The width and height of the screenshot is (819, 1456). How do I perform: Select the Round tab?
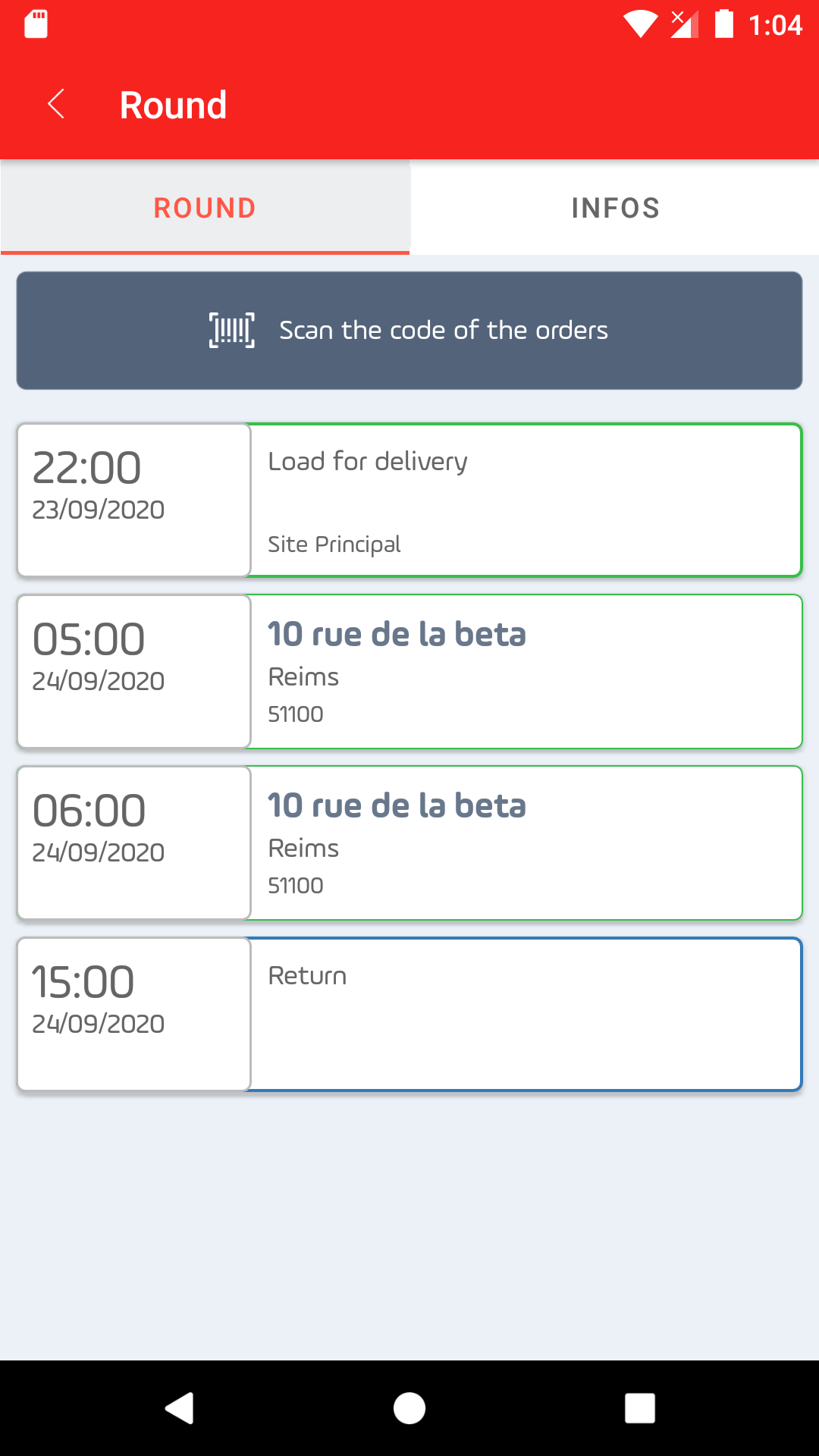pyautogui.click(x=205, y=208)
